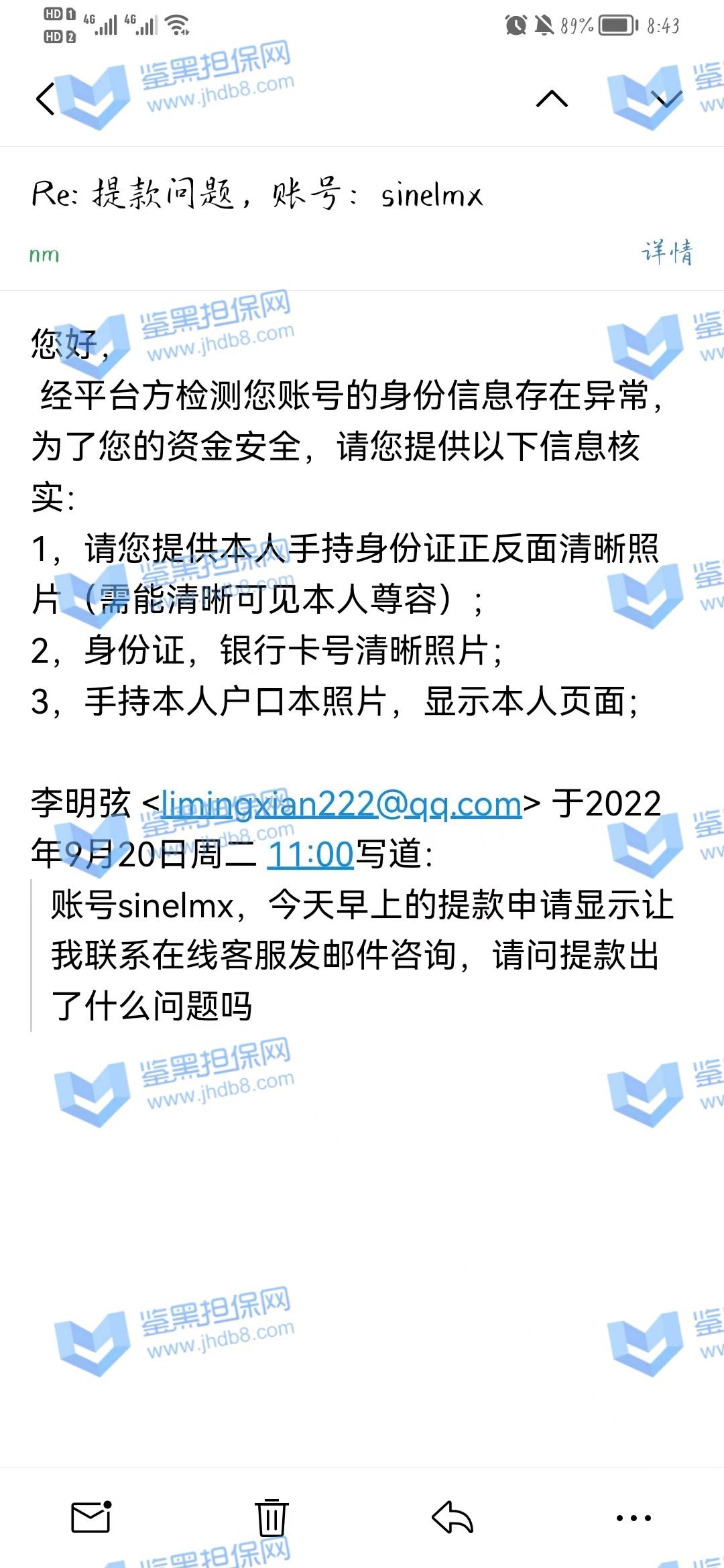This screenshot has height=1568, width=724.
Task: Open the more options menu
Action: click(x=633, y=1517)
